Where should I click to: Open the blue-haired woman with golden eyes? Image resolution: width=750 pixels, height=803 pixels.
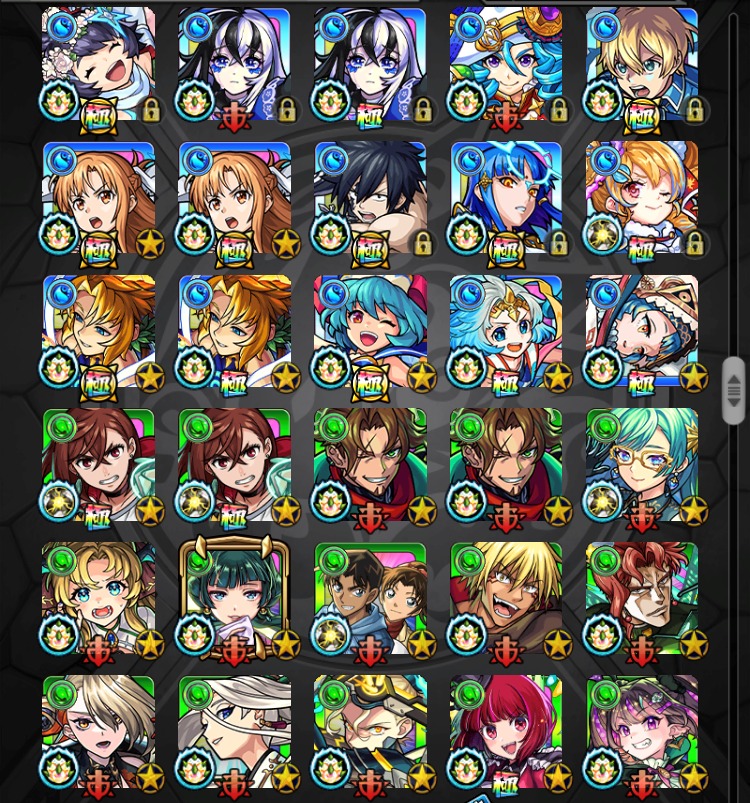click(505, 198)
